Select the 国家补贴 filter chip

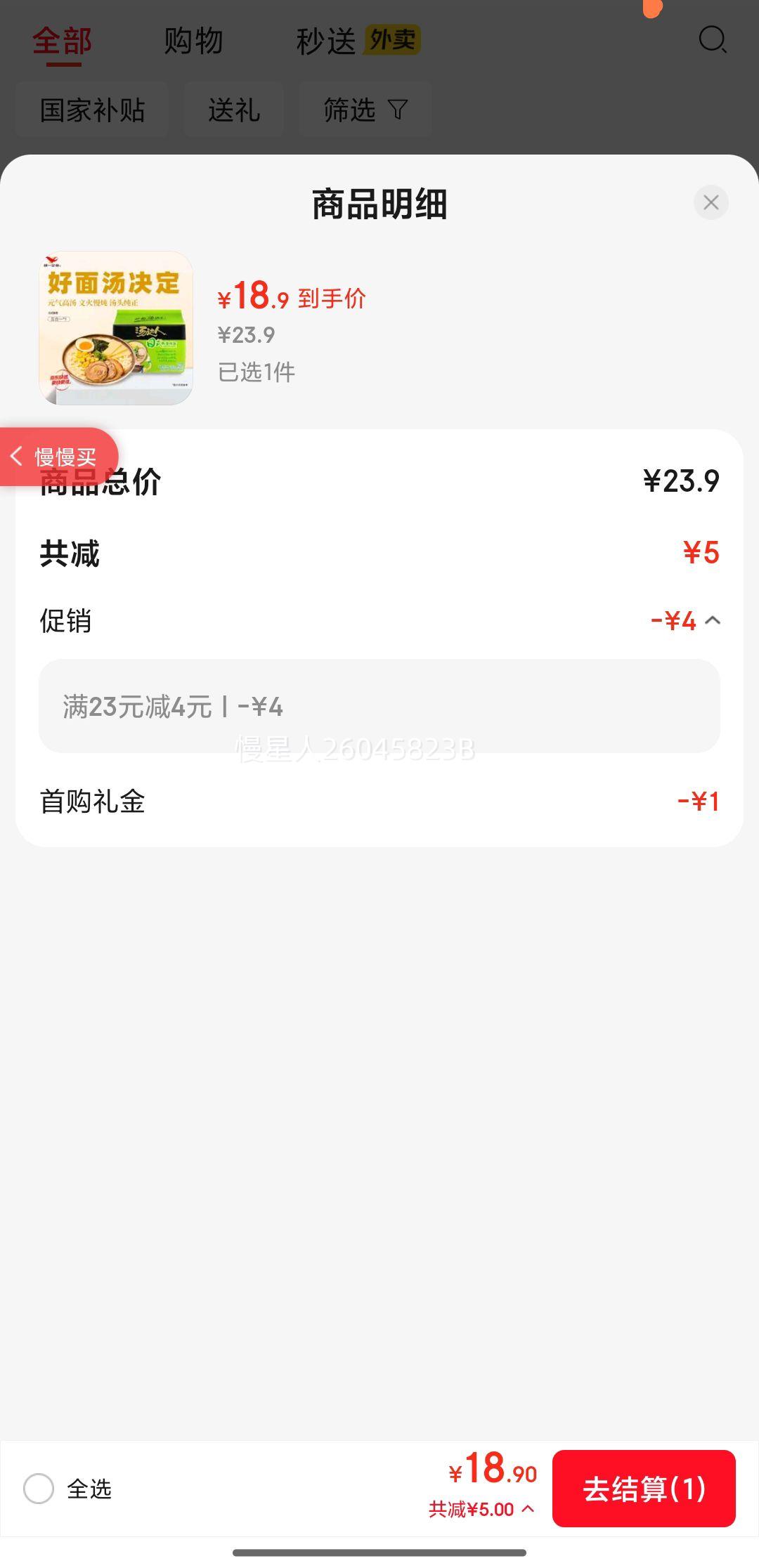click(x=92, y=110)
